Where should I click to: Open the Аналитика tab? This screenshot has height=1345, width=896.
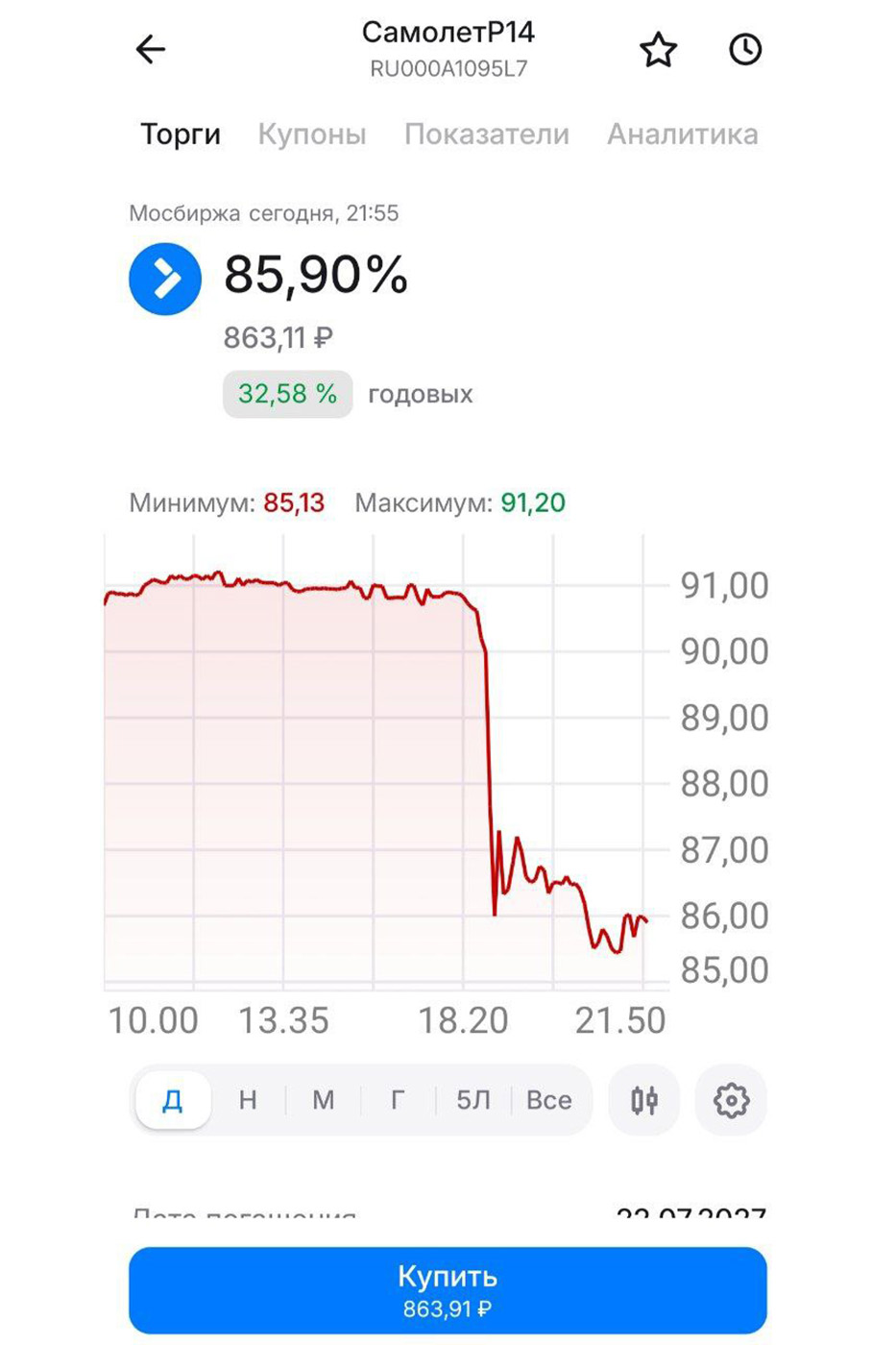coord(682,134)
